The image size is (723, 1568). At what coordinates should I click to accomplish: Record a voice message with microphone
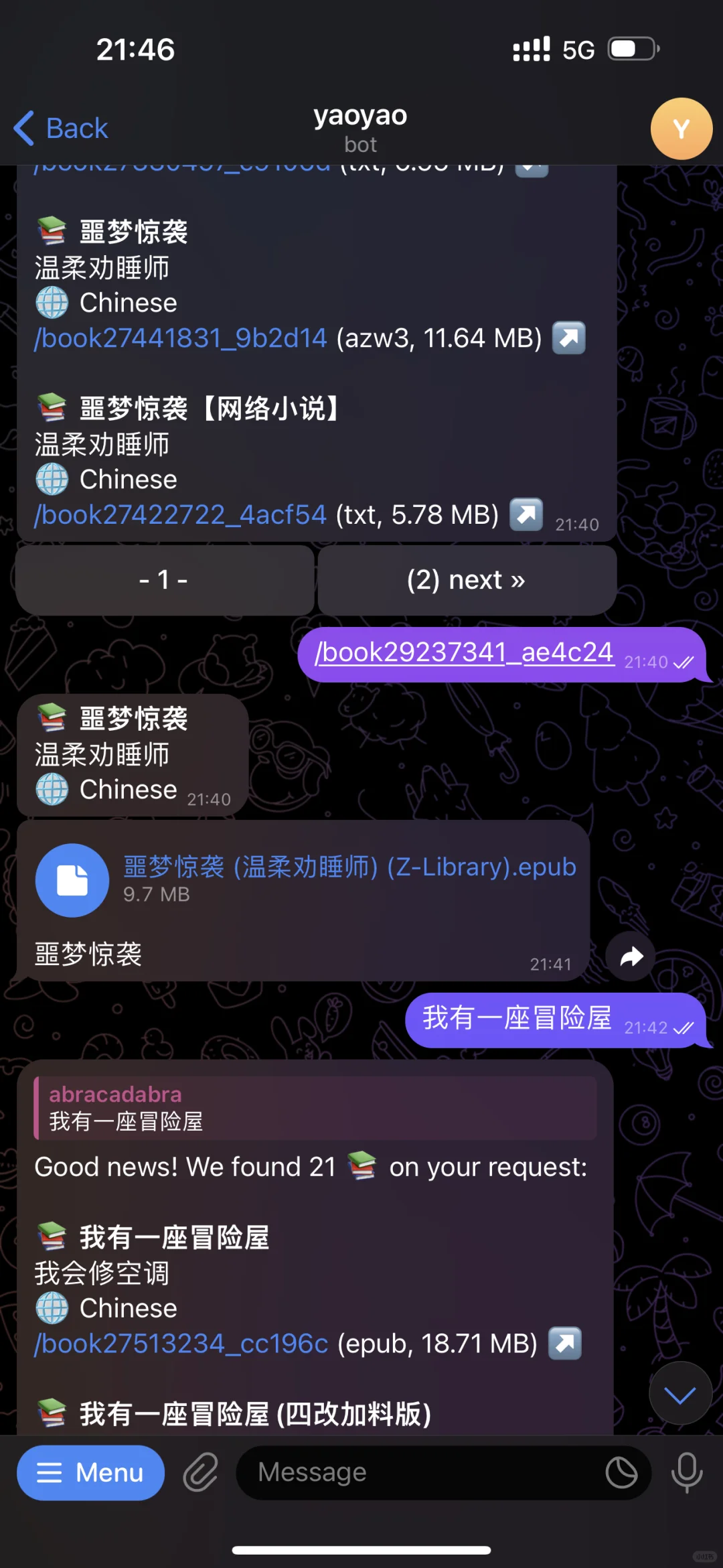(687, 1473)
